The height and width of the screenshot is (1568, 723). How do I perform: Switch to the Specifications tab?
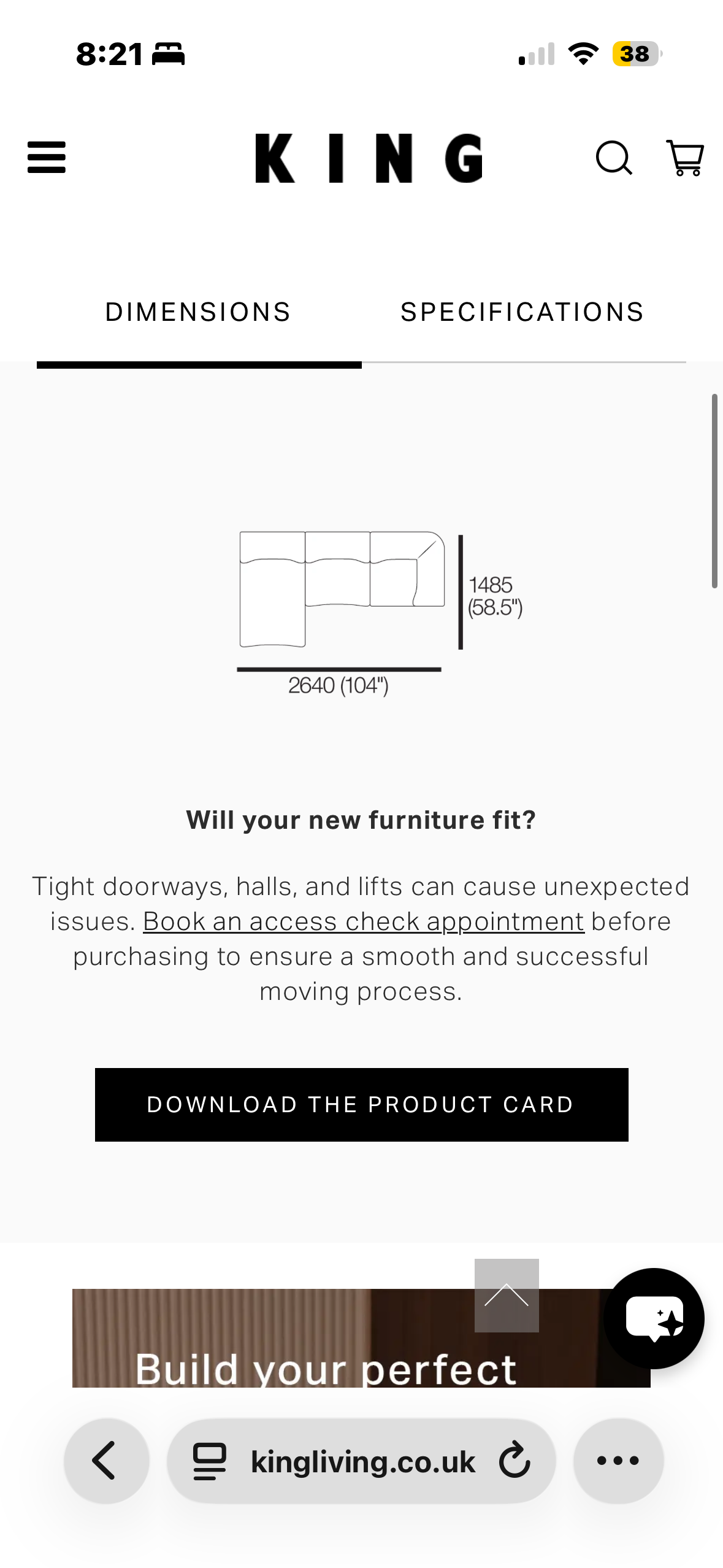point(522,312)
